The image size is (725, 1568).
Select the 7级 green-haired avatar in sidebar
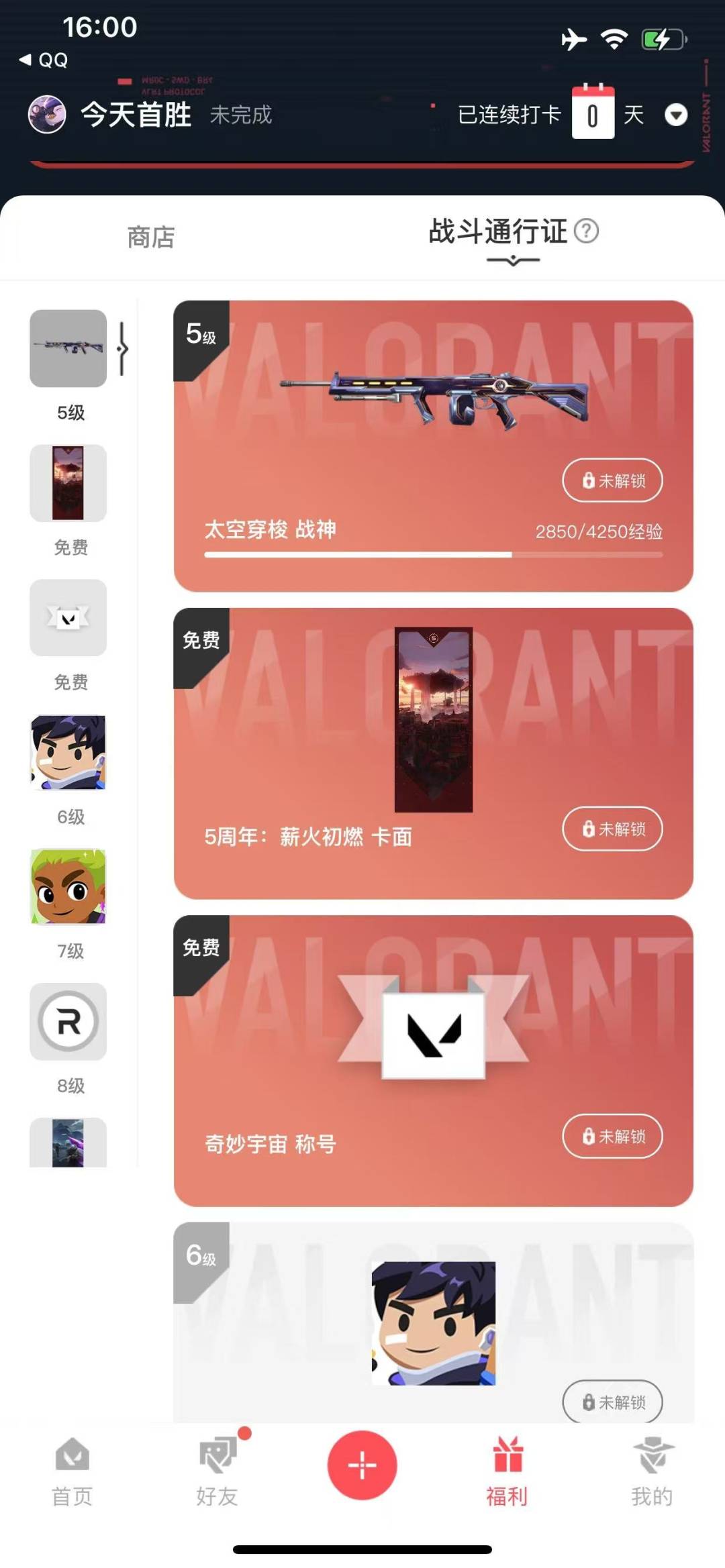68,886
